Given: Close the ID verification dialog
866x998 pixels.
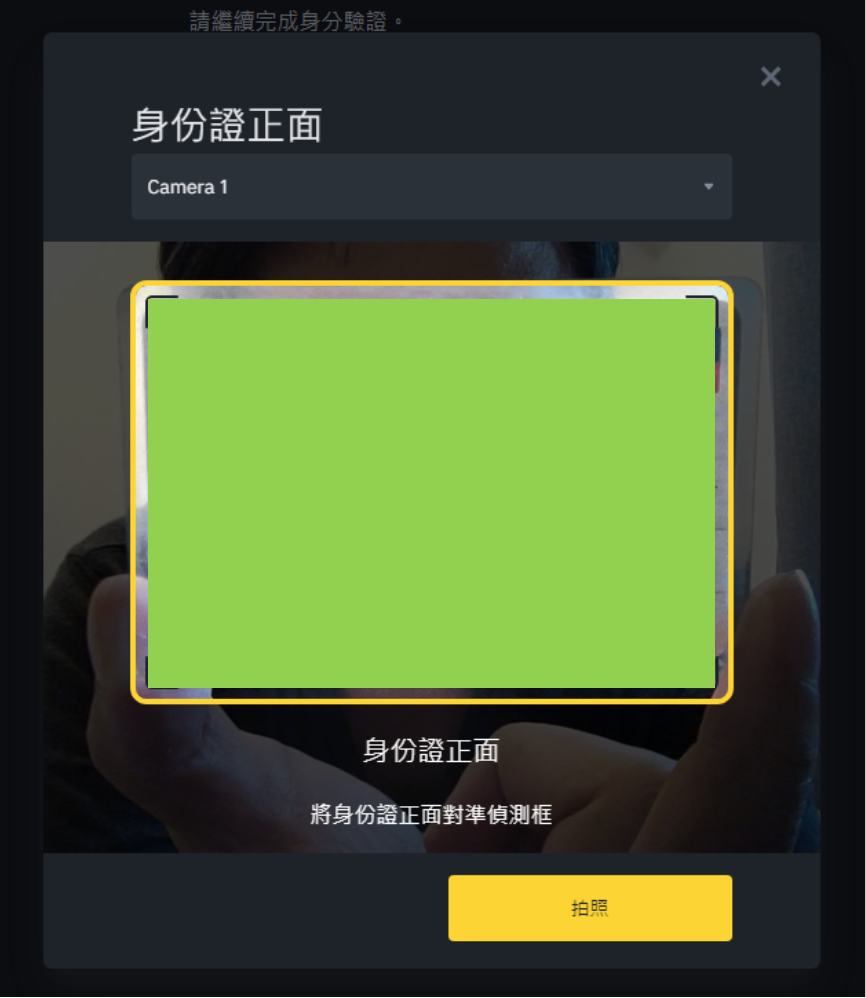Looking at the screenshot, I should (770, 77).
